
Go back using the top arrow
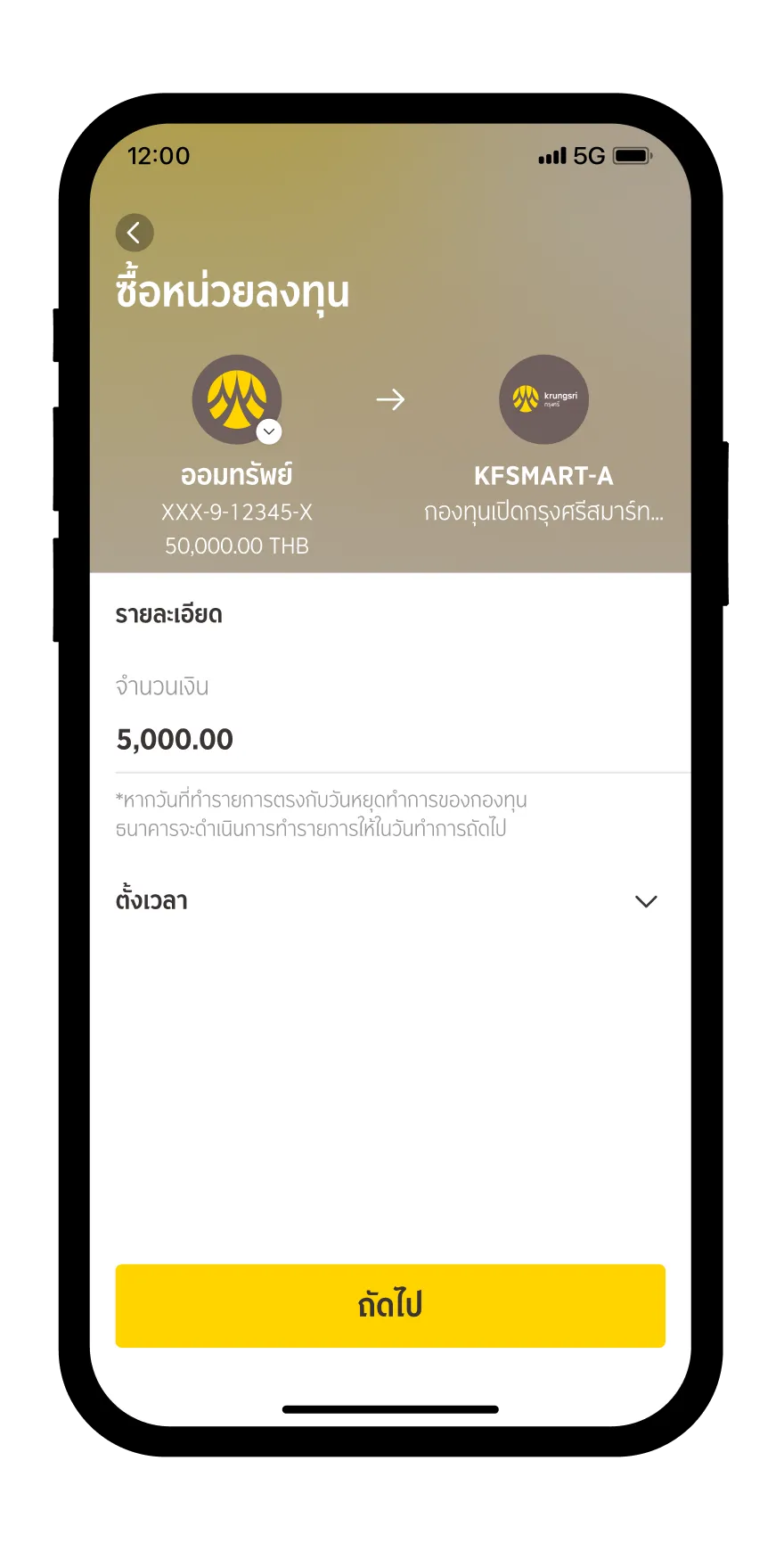tap(135, 234)
